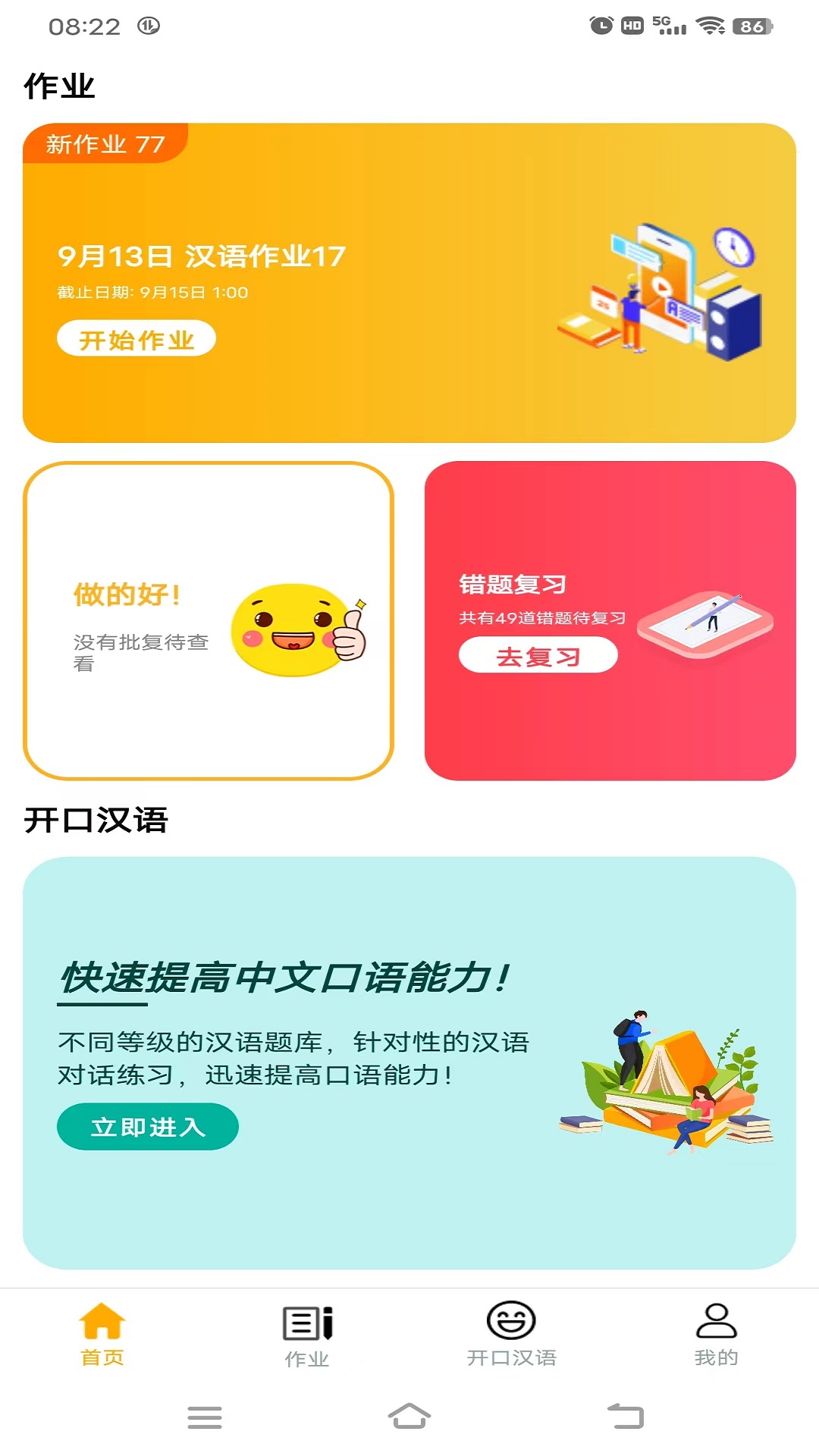
Task: Tap 去复习 to review wrong questions
Action: [x=538, y=655]
